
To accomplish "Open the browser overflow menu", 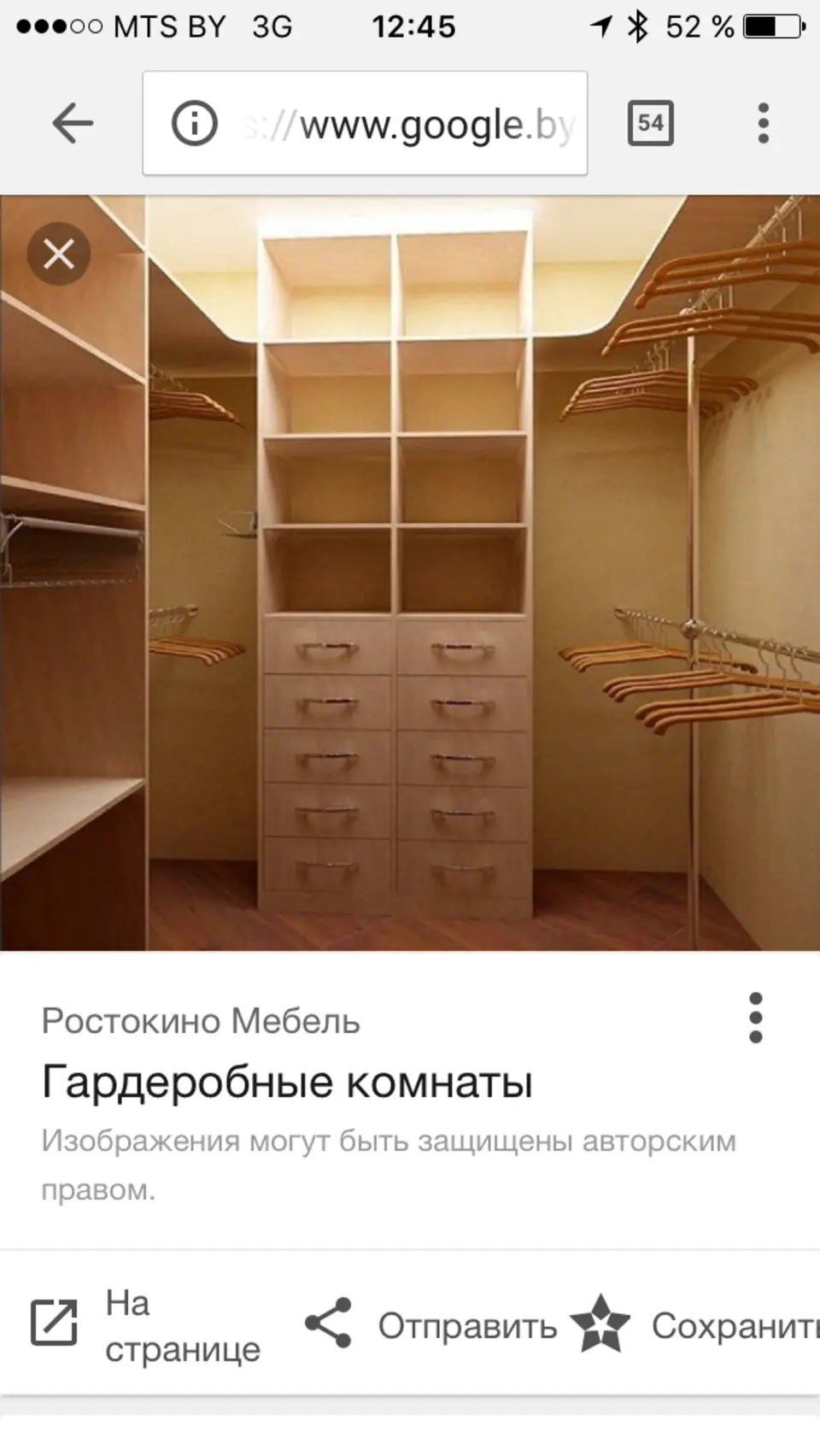I will (763, 124).
